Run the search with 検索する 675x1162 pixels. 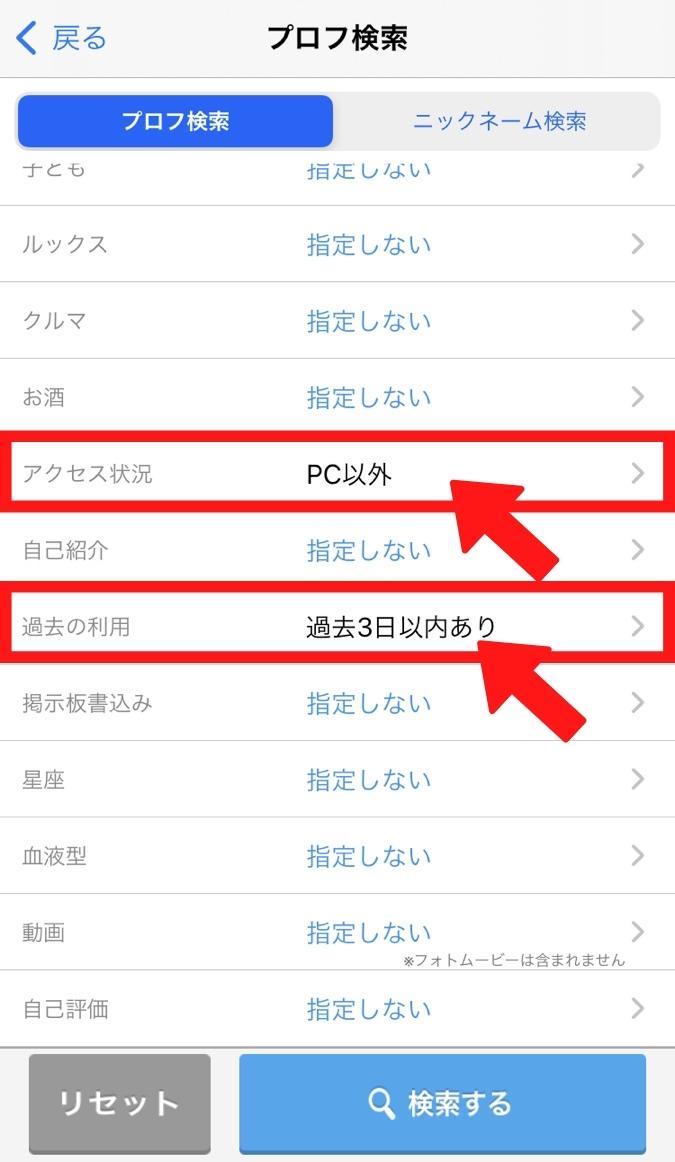(x=442, y=1103)
